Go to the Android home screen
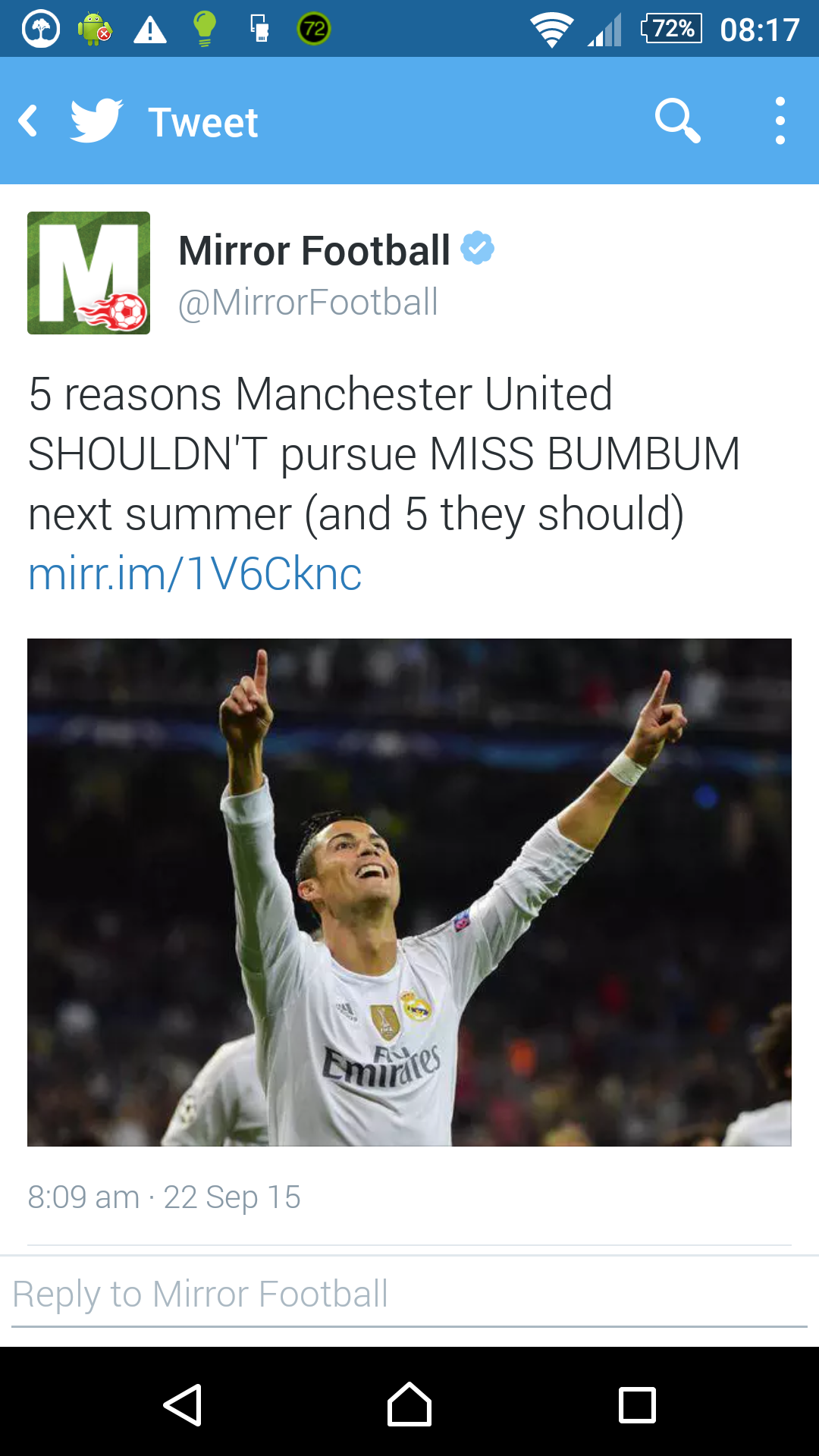 409,1404
